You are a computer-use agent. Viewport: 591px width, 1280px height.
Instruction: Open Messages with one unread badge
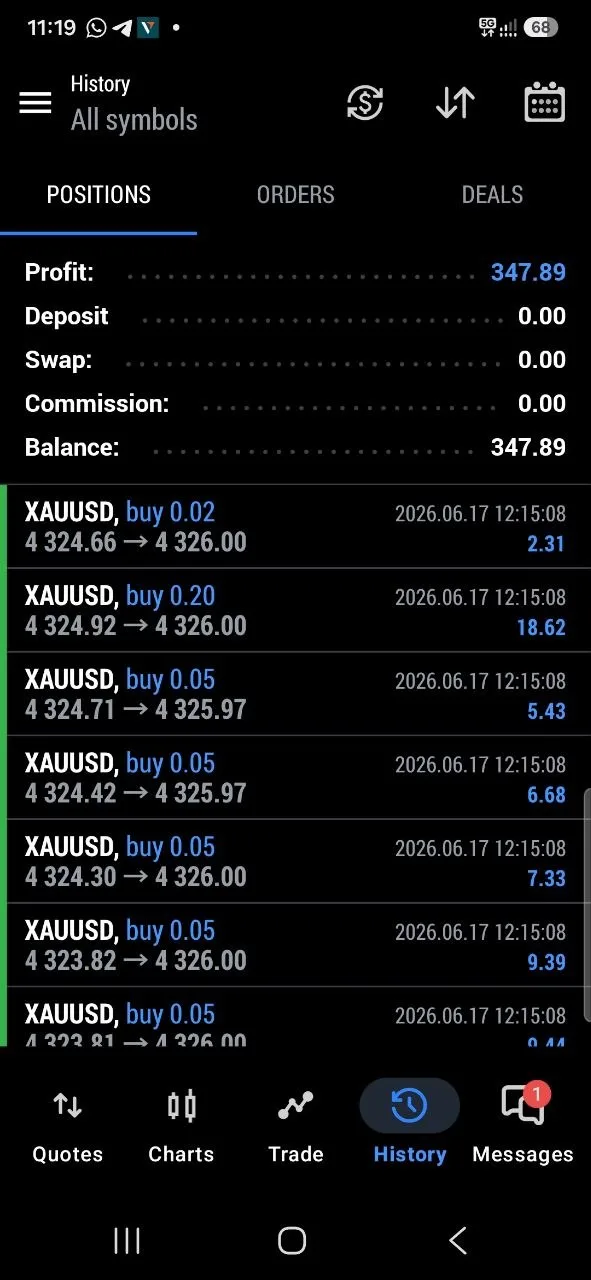pos(523,1126)
